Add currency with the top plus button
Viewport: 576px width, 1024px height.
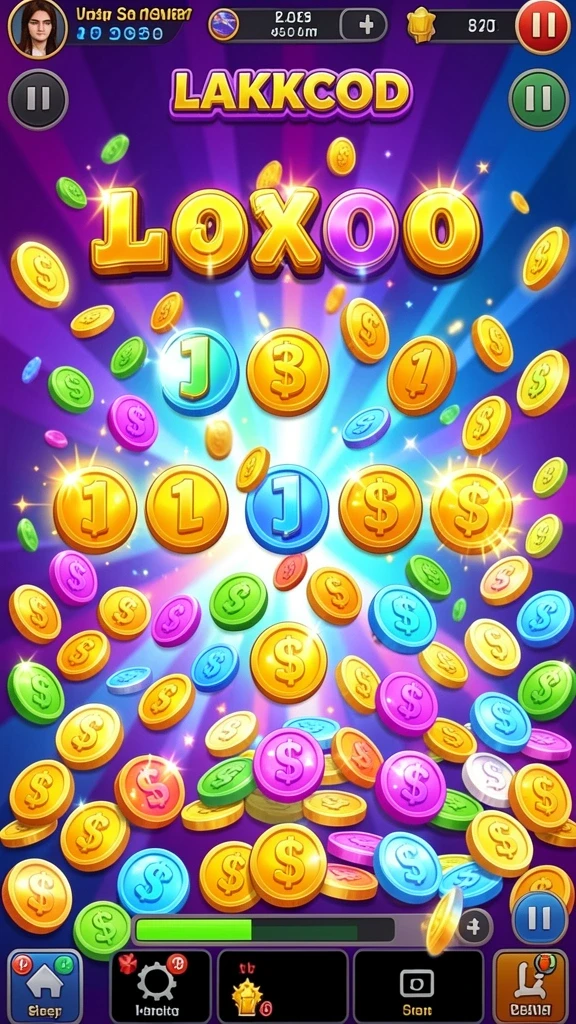366,25
